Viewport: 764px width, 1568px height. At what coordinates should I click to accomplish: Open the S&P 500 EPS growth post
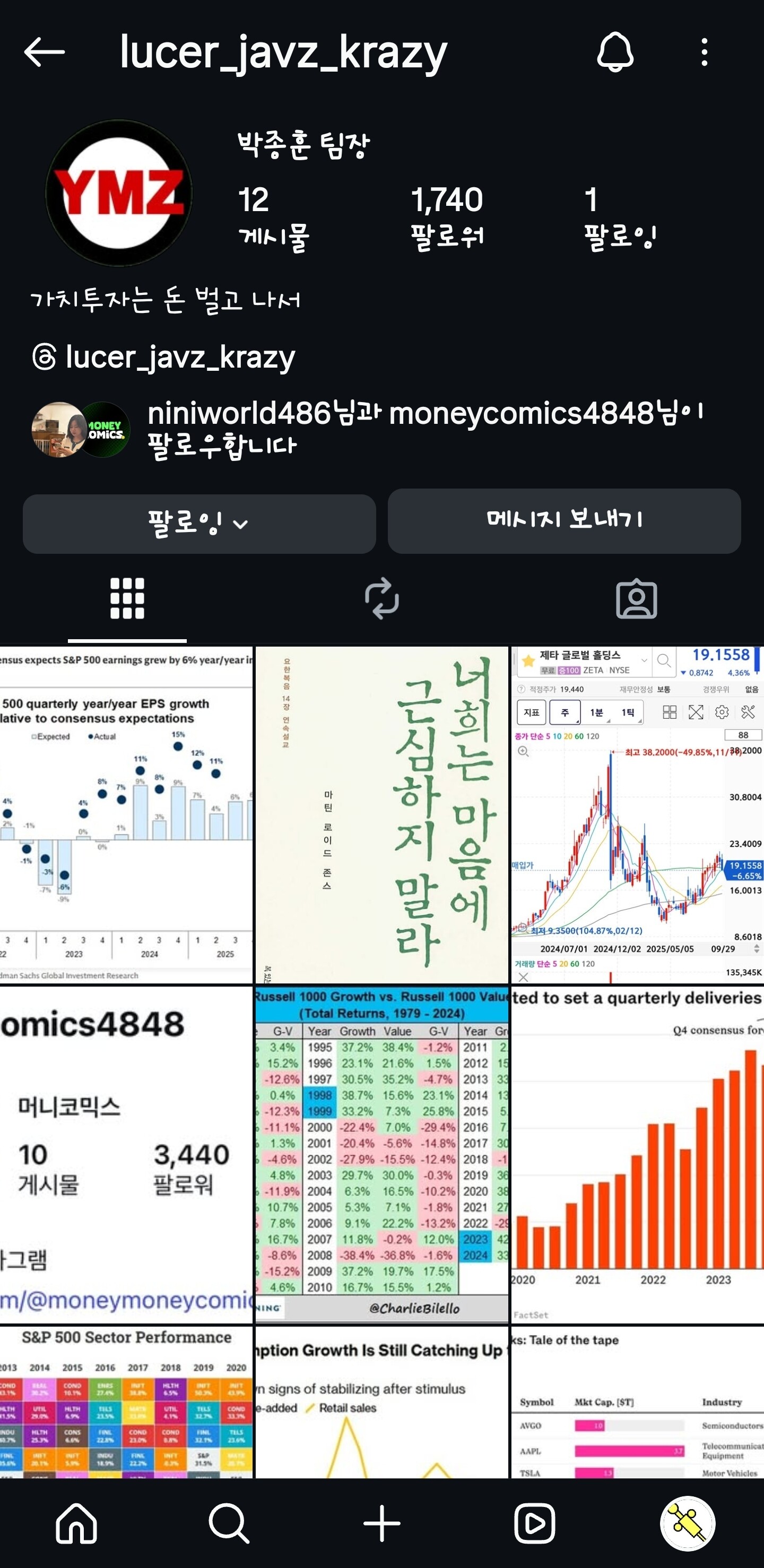tap(126, 814)
